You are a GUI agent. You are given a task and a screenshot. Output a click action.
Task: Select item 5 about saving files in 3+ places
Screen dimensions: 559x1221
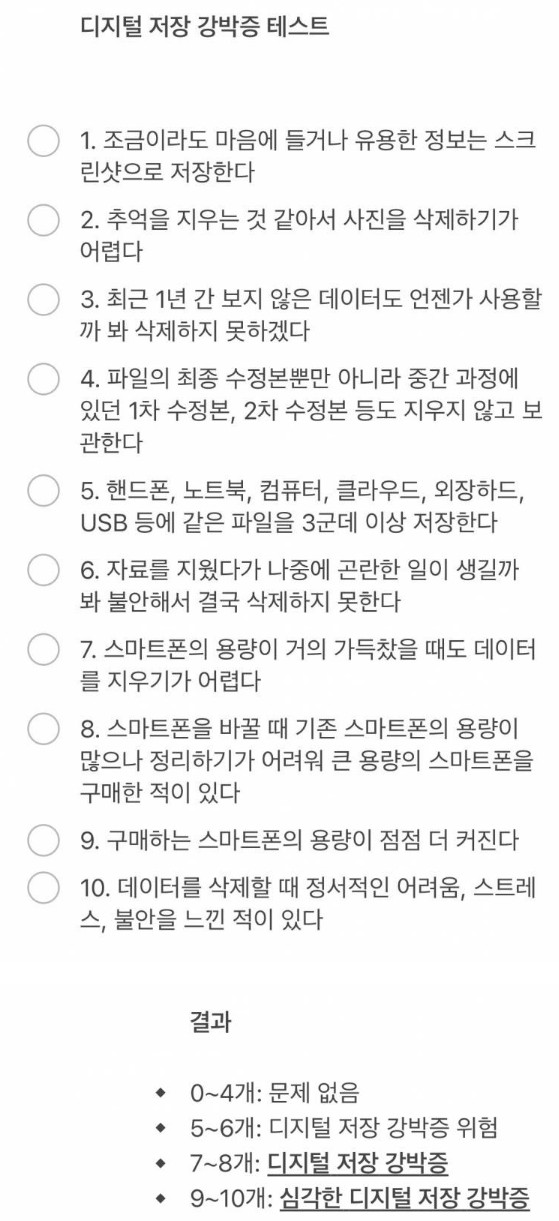43,491
